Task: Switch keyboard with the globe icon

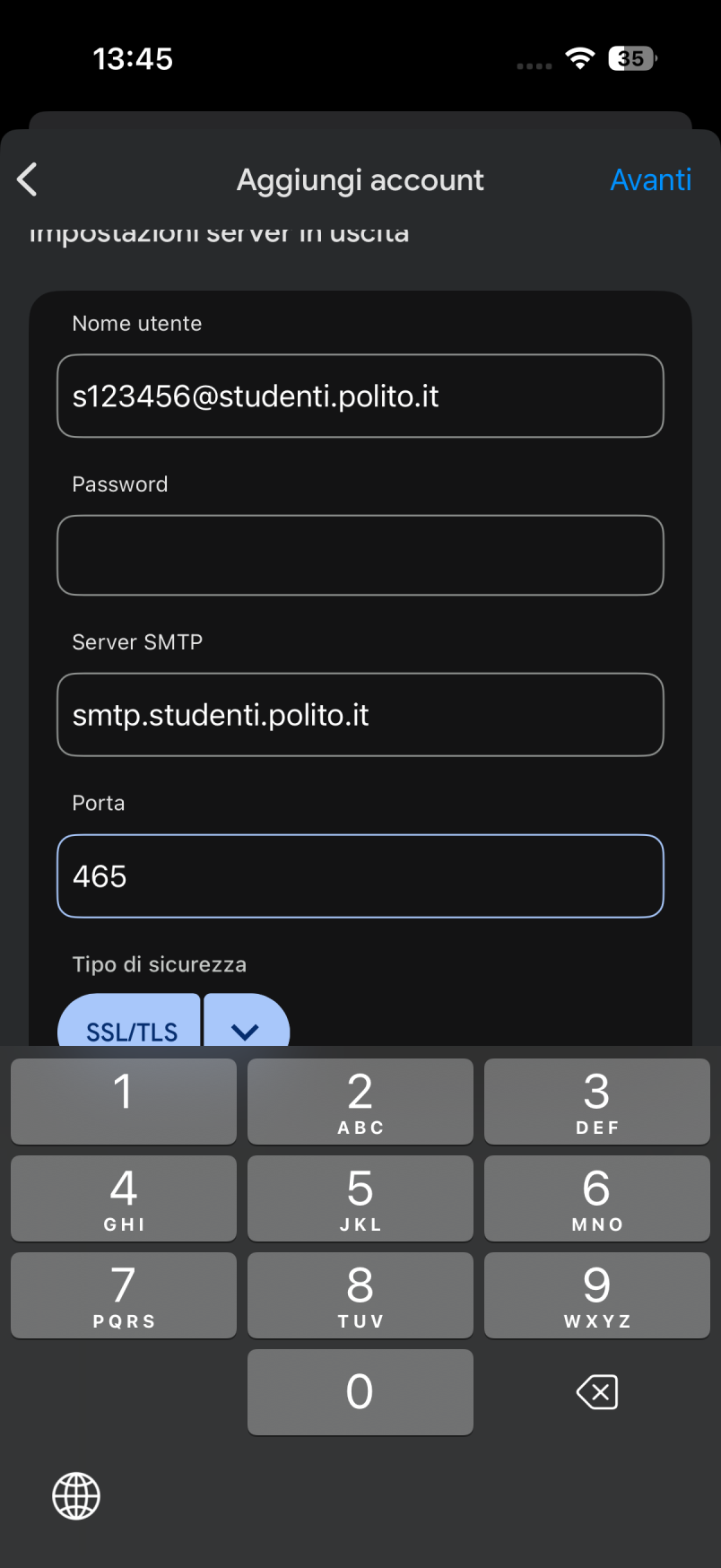Action: [x=76, y=1496]
